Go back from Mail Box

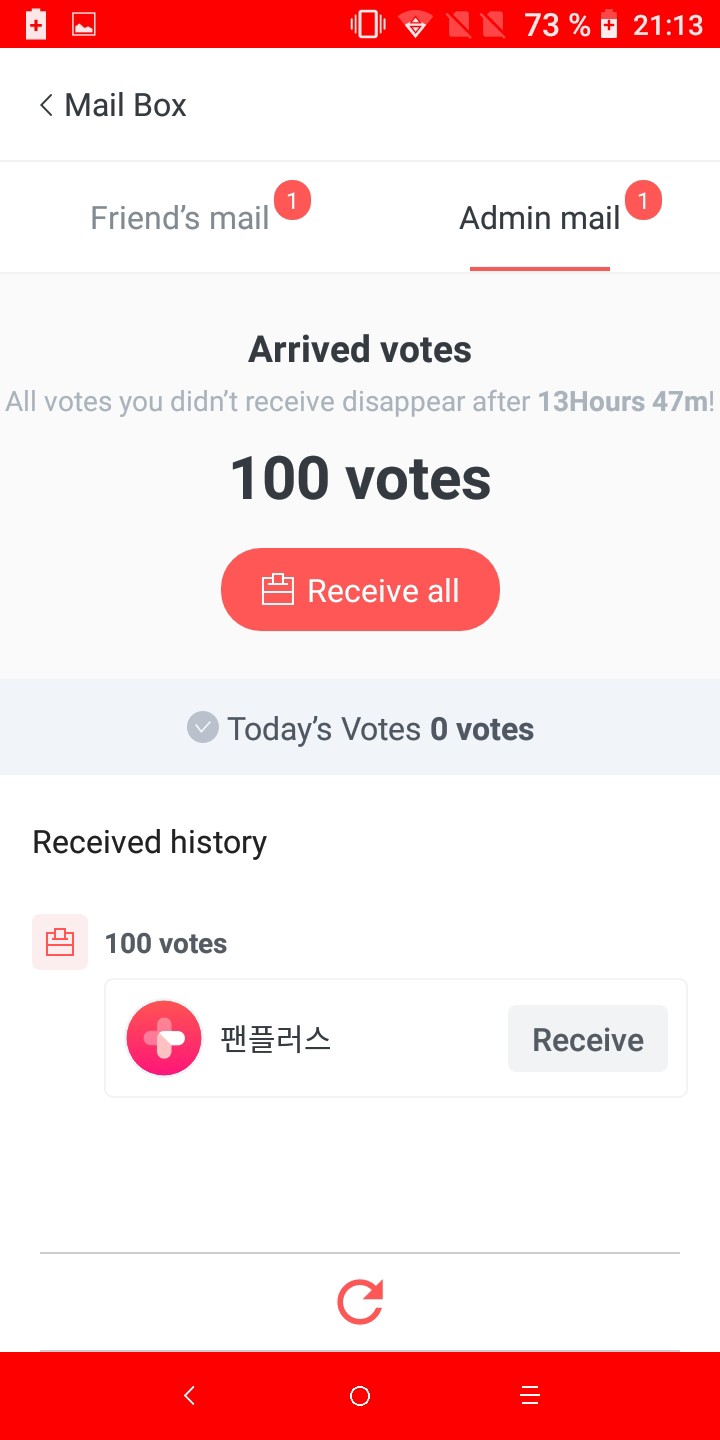(x=46, y=106)
